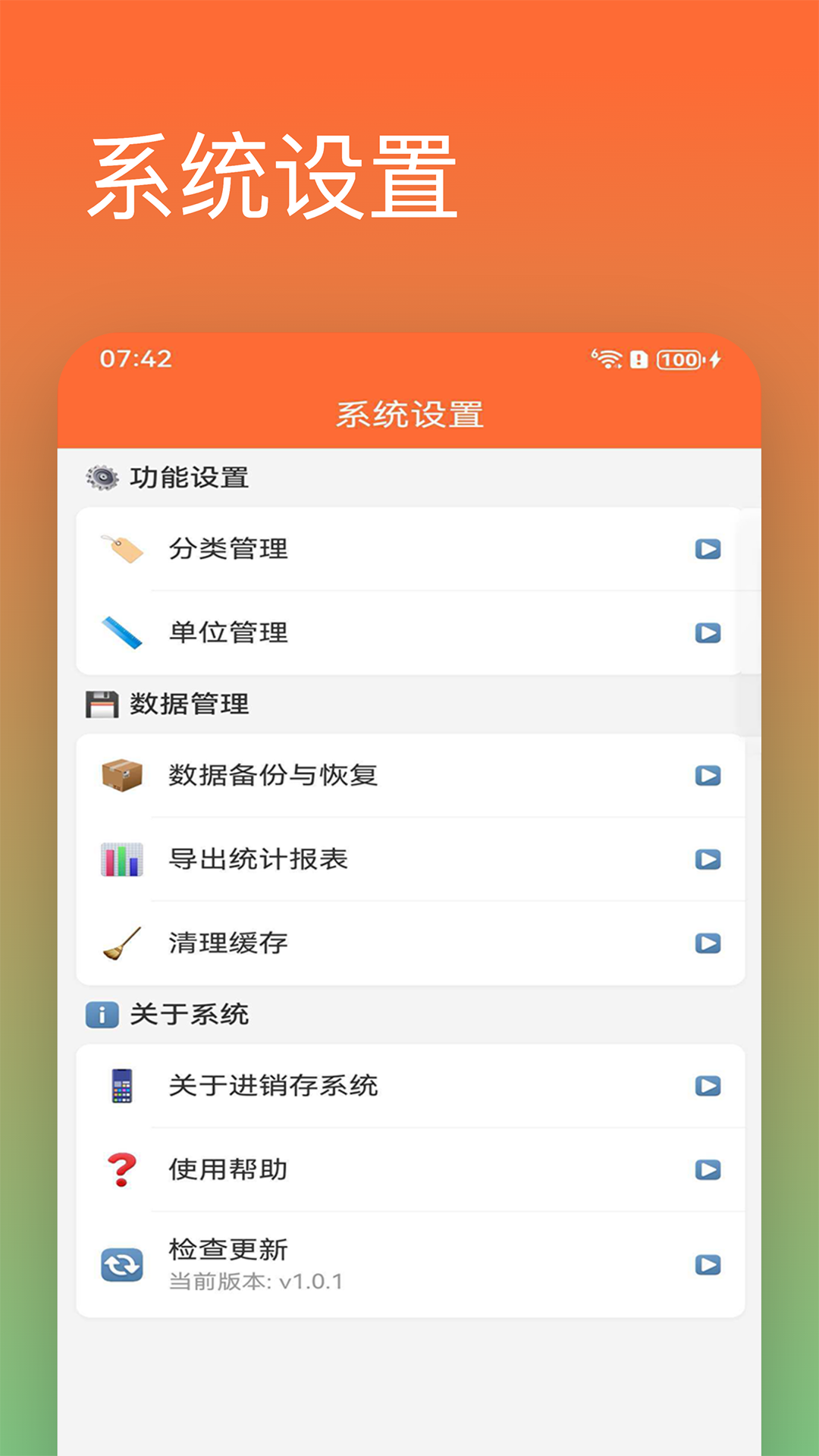Viewport: 819px width, 1456px height.
Task: Click the red question mark beside 使用帮助
Action: click(x=121, y=1169)
